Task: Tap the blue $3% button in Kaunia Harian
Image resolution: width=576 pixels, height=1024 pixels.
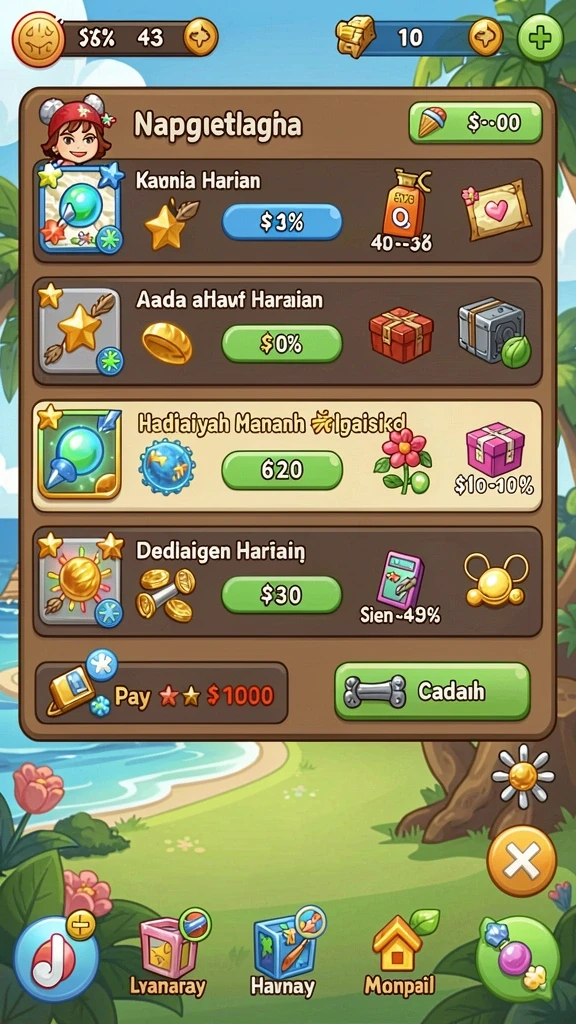Action: pos(282,222)
